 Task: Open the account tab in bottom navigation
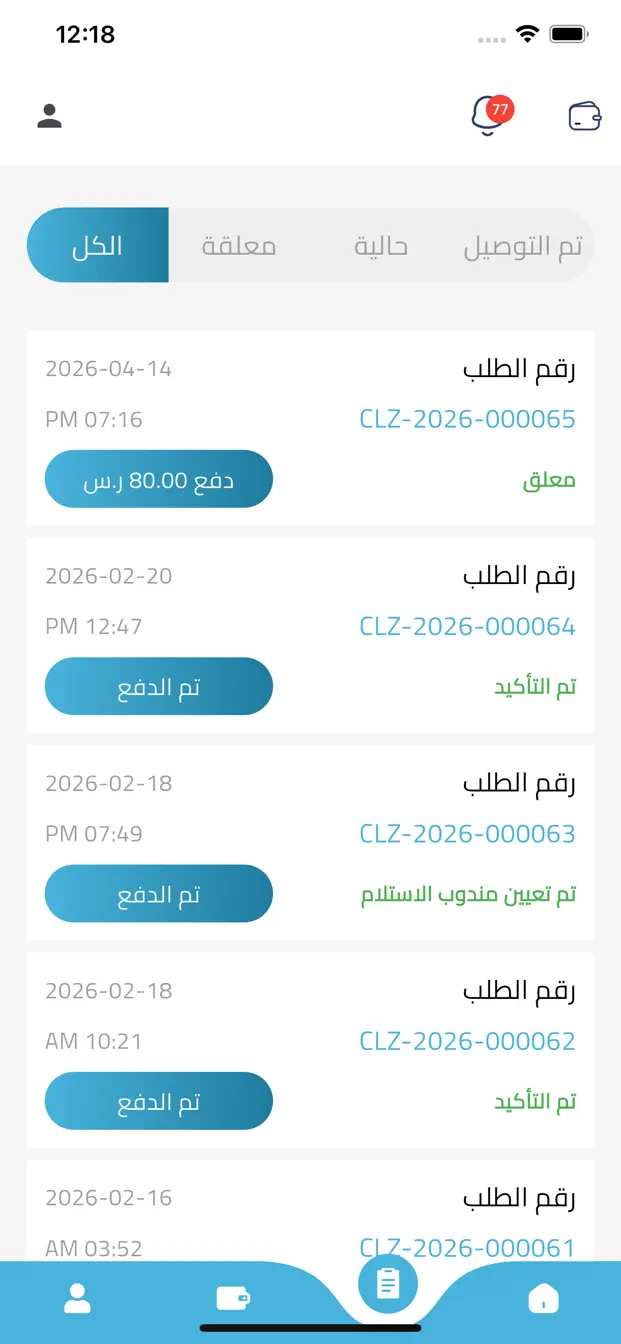[x=77, y=1298]
